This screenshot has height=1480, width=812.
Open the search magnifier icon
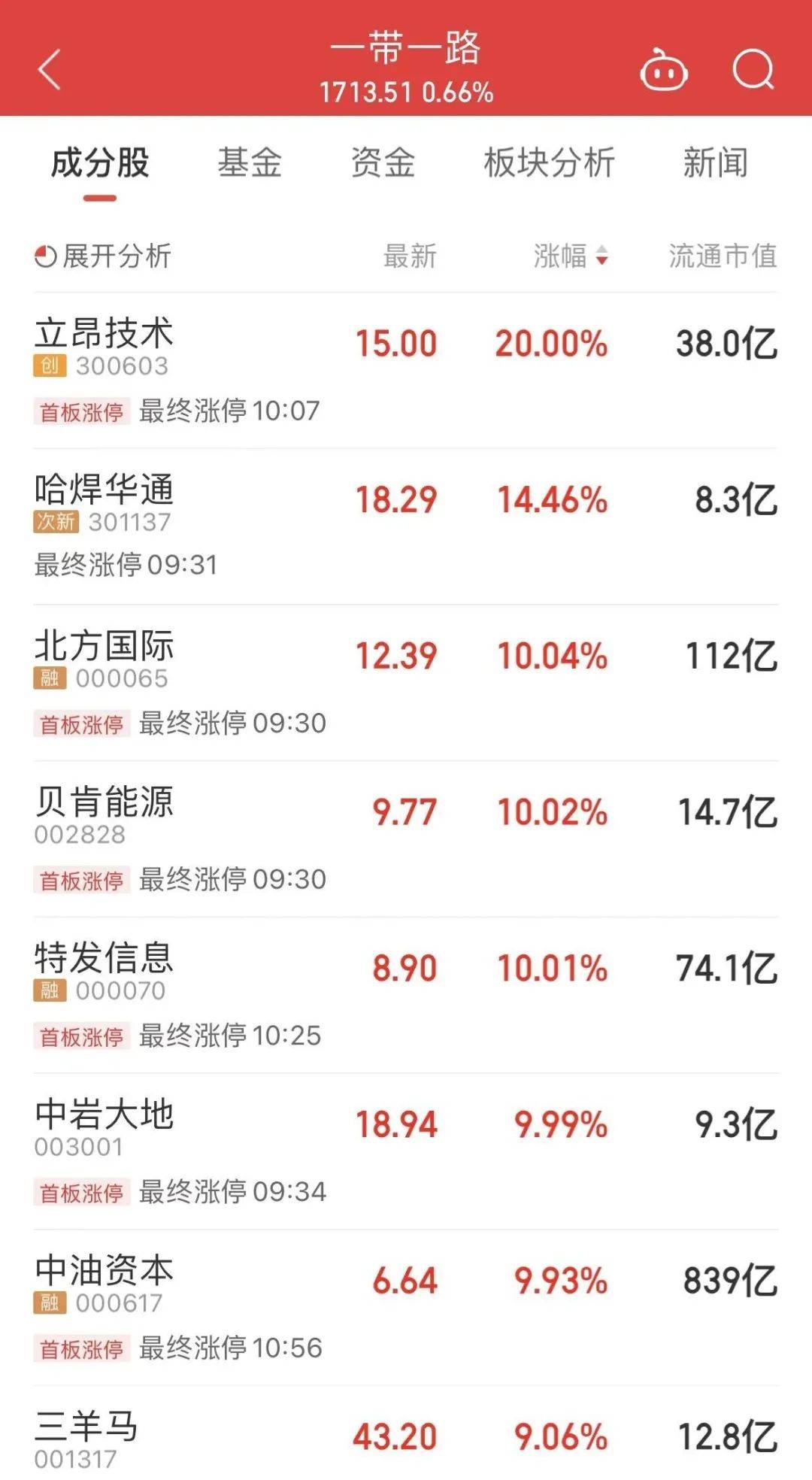[x=753, y=71]
